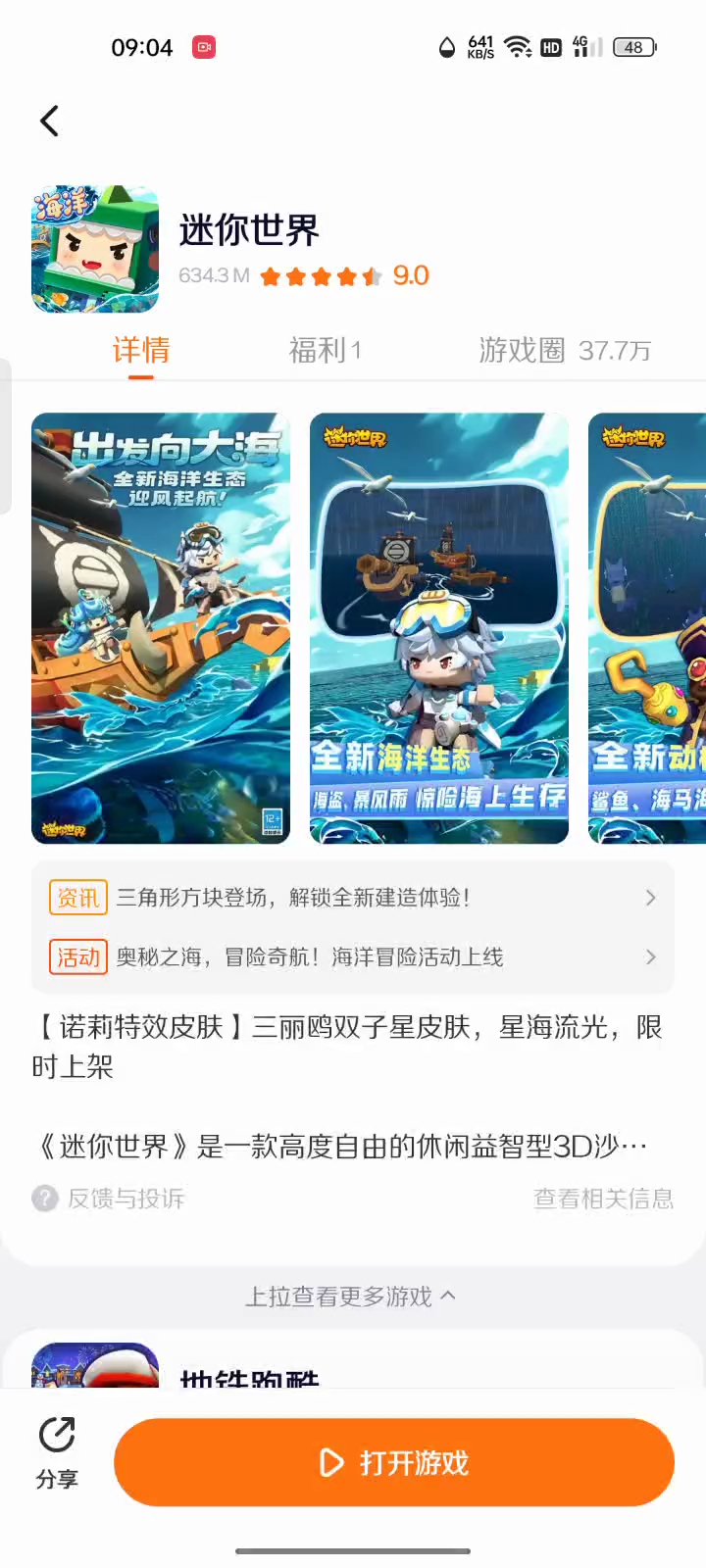Share this game
This screenshot has height=1568, width=706.
57,1452
